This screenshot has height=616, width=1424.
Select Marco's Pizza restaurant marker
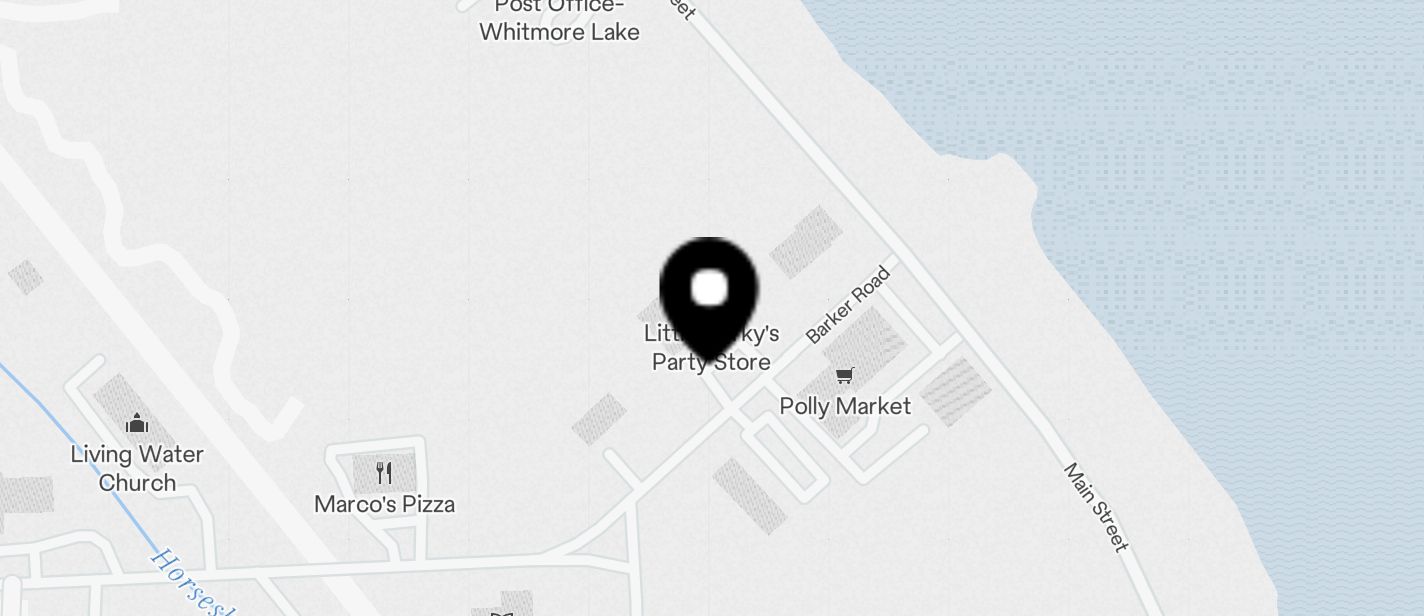[384, 473]
